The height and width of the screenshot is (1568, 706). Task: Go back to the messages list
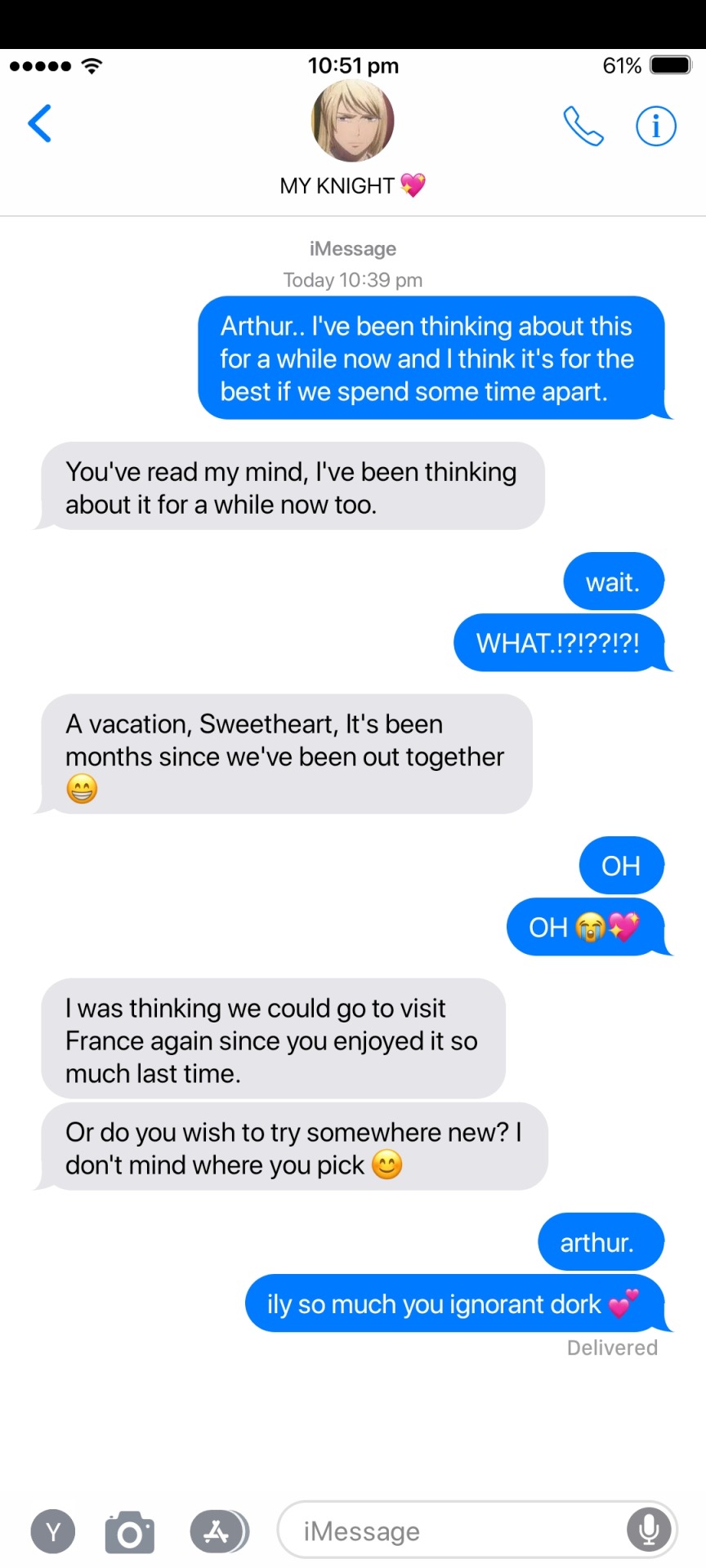[x=39, y=123]
